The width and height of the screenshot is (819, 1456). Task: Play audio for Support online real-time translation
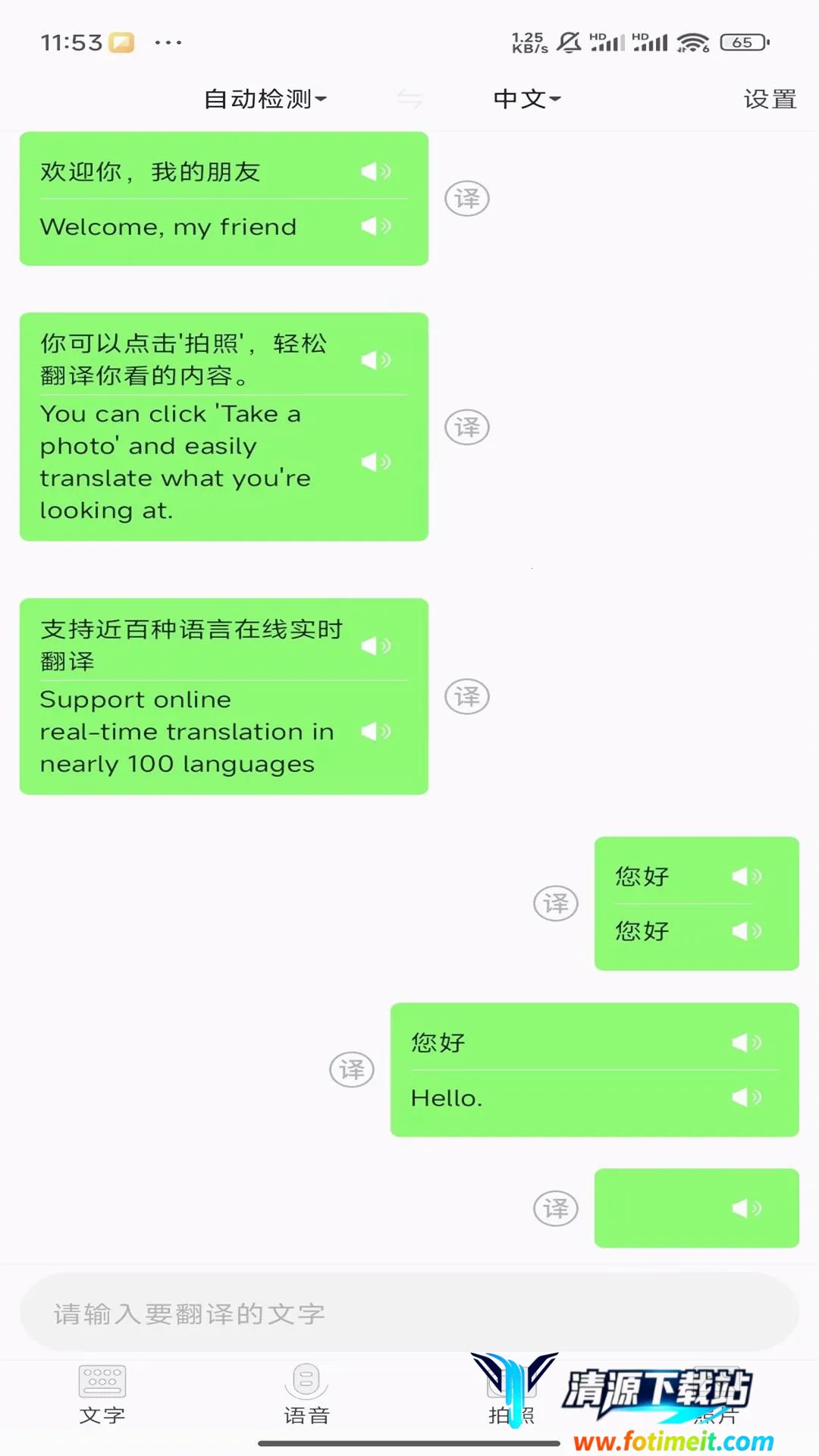(x=375, y=732)
